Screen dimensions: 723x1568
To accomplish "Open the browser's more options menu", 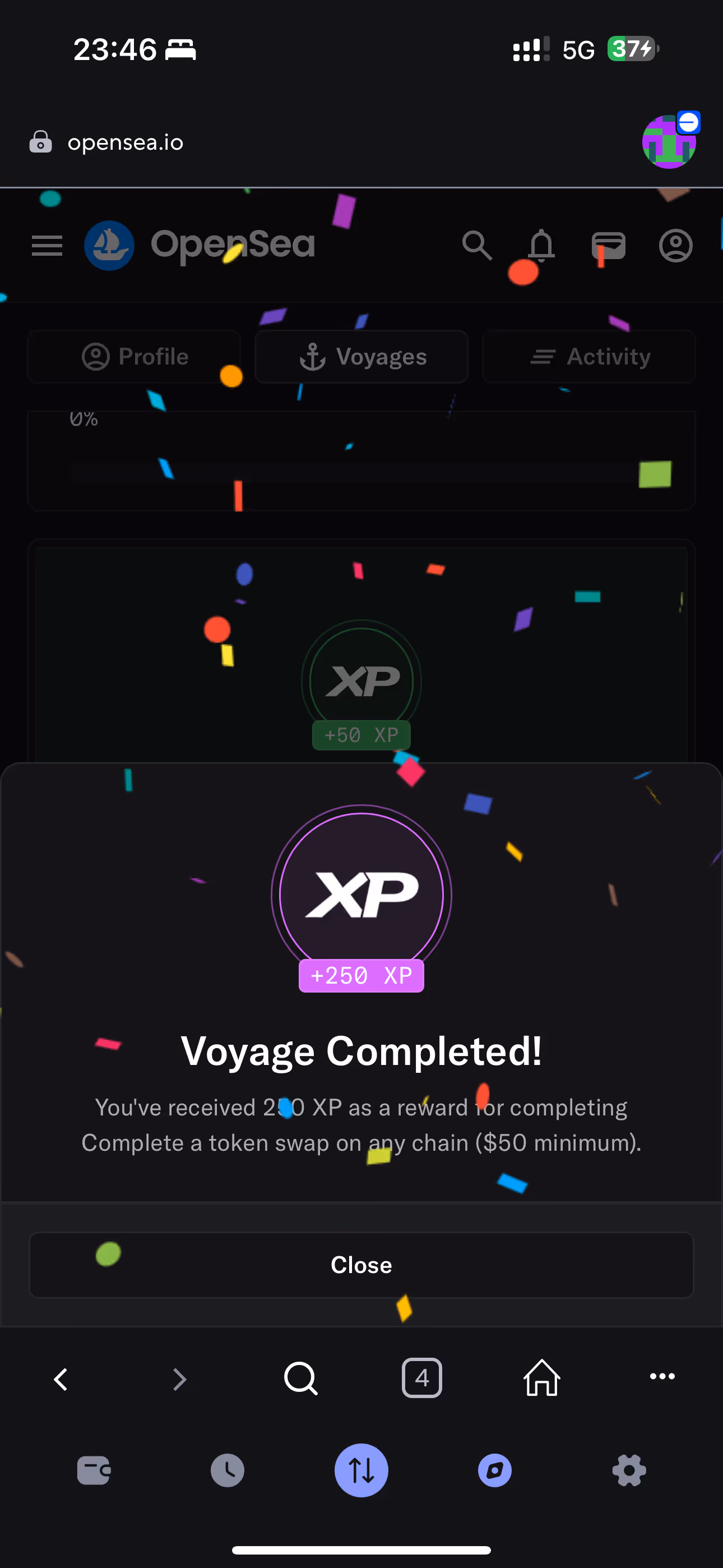I will point(662,1376).
